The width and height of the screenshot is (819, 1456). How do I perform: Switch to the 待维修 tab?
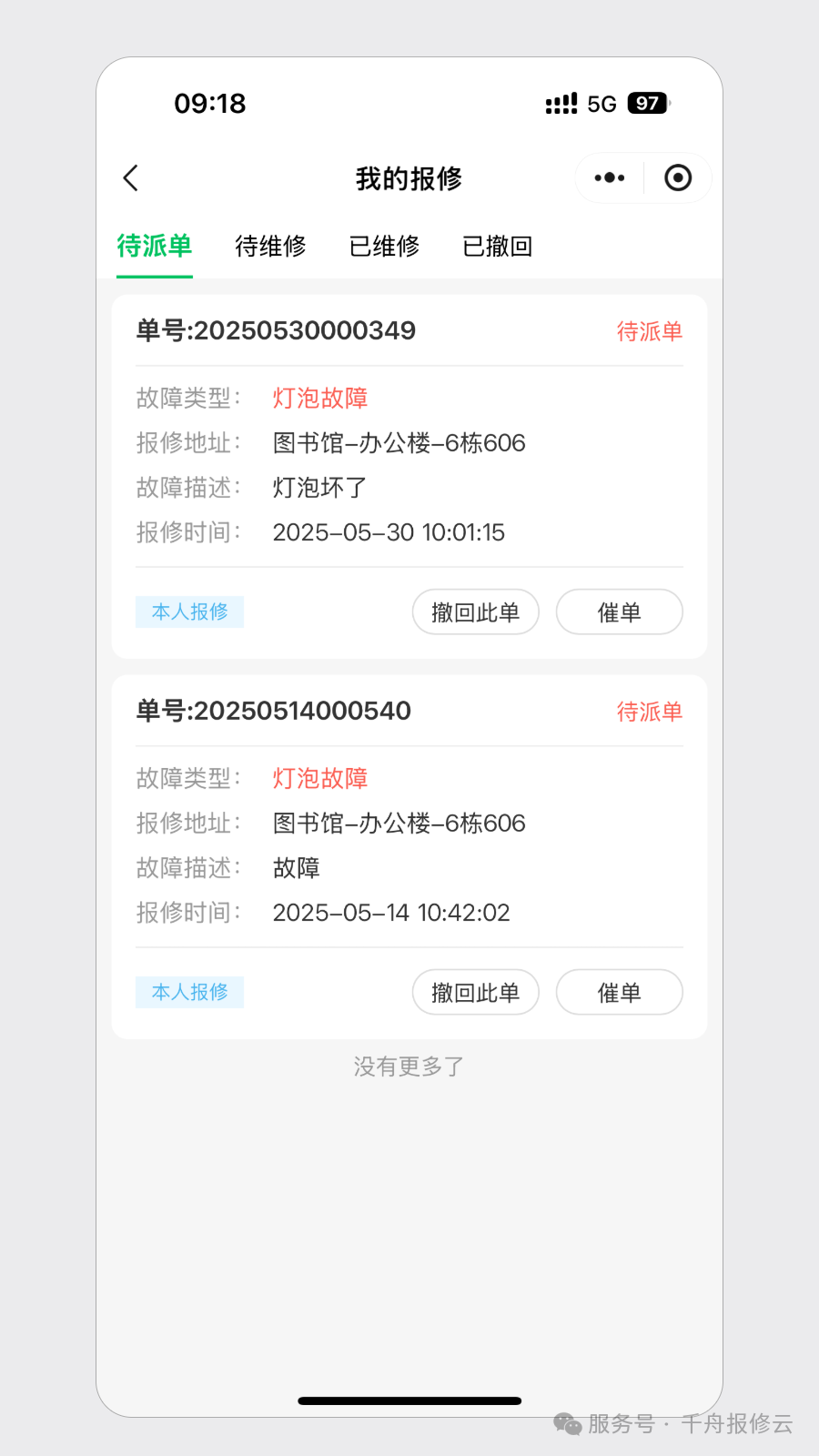tap(270, 247)
